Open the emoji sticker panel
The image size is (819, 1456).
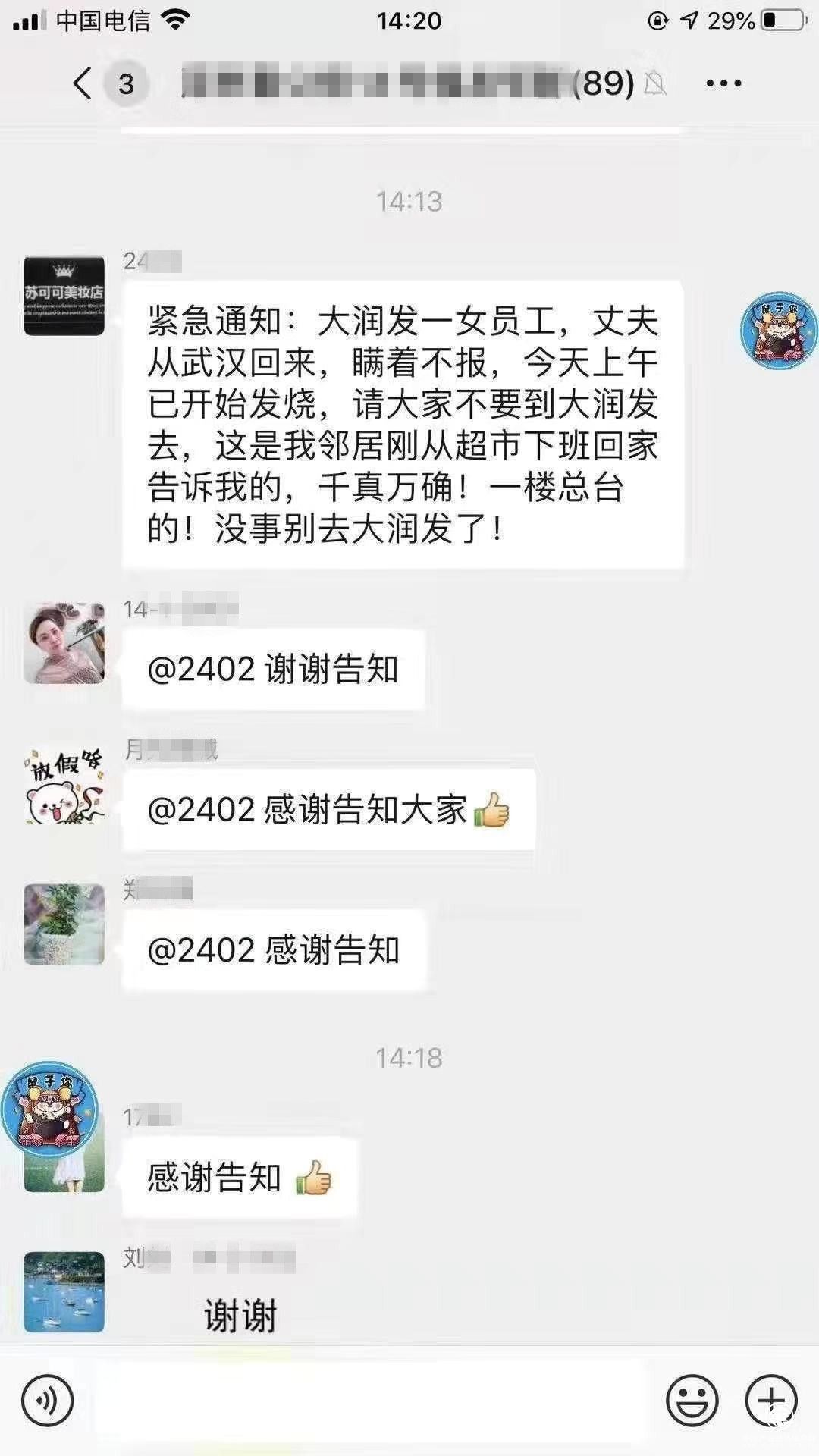coord(692,1401)
